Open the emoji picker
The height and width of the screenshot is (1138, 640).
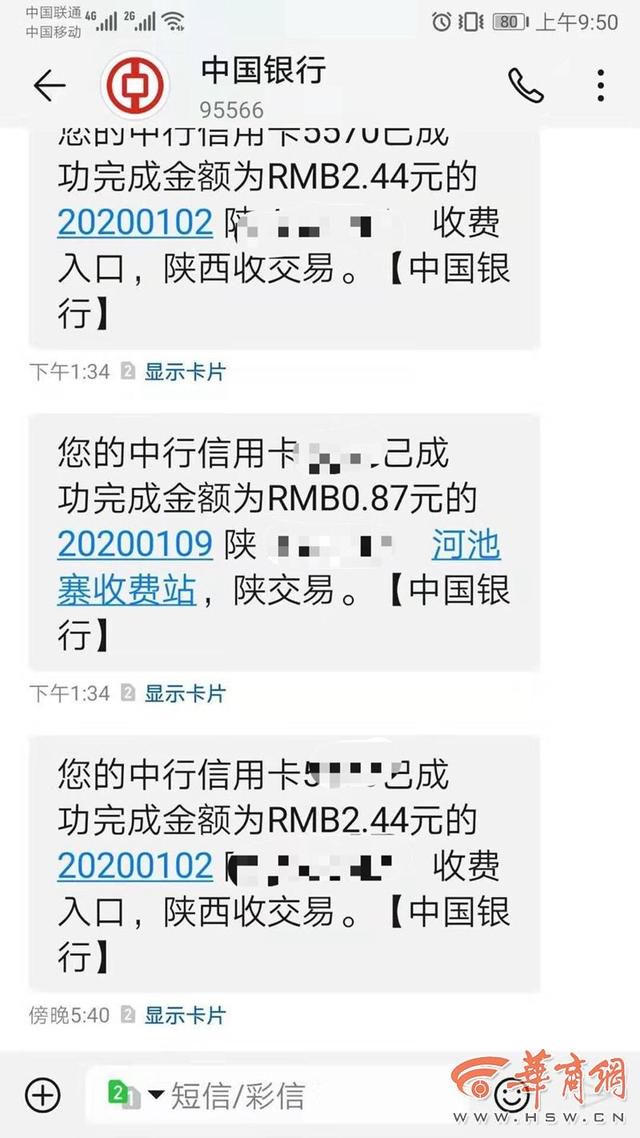pos(511,1094)
